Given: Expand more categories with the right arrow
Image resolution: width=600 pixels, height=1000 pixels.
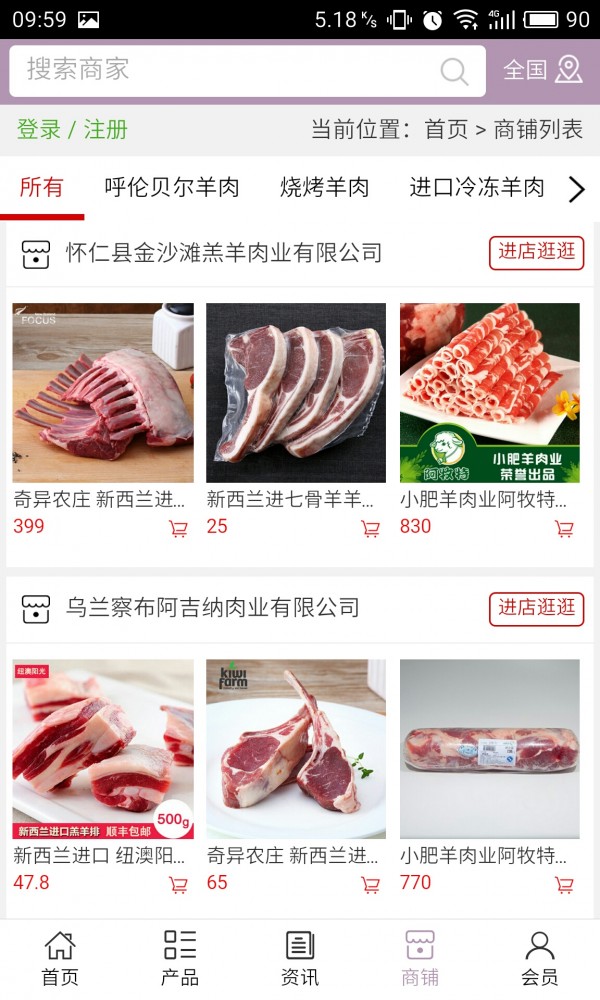Looking at the screenshot, I should point(576,188).
